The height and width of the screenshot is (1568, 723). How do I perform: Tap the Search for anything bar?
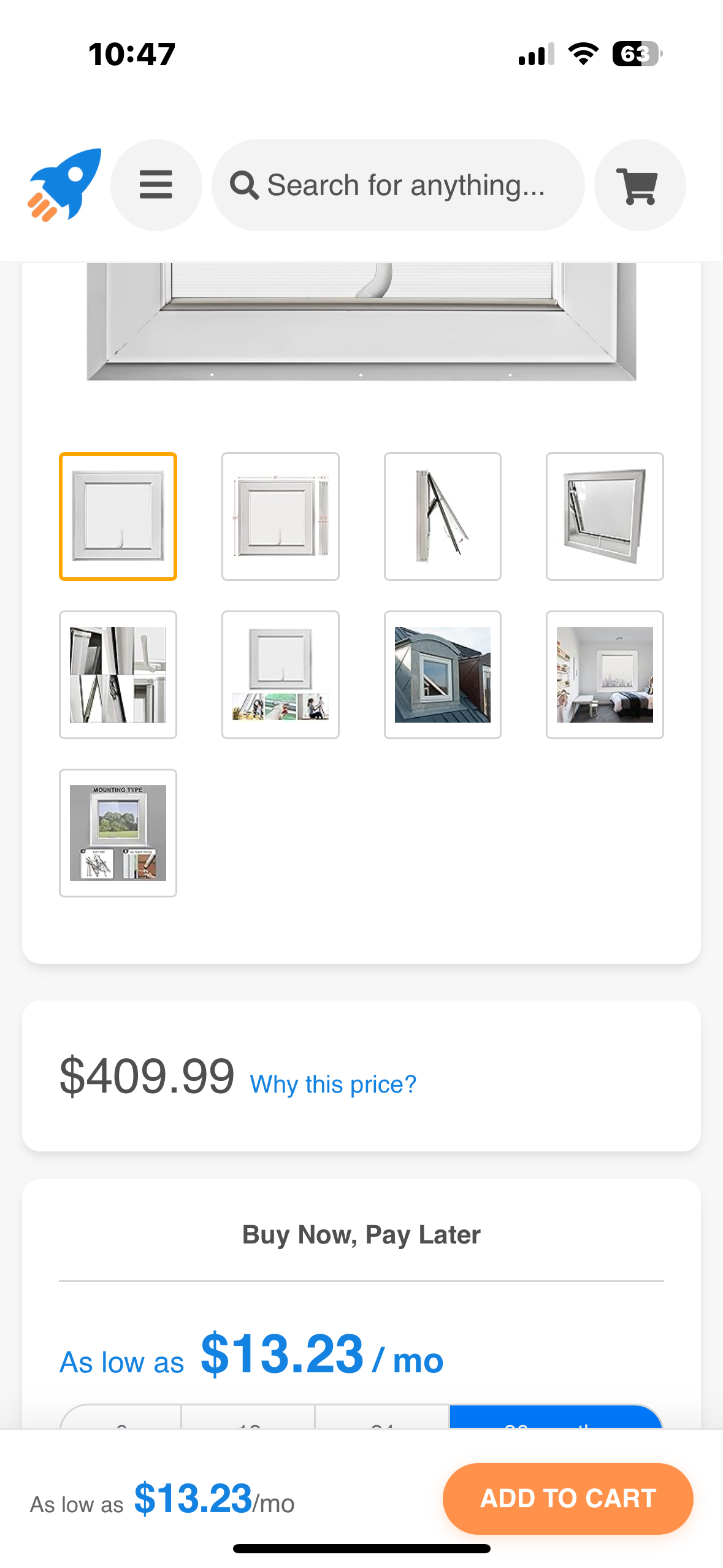399,185
